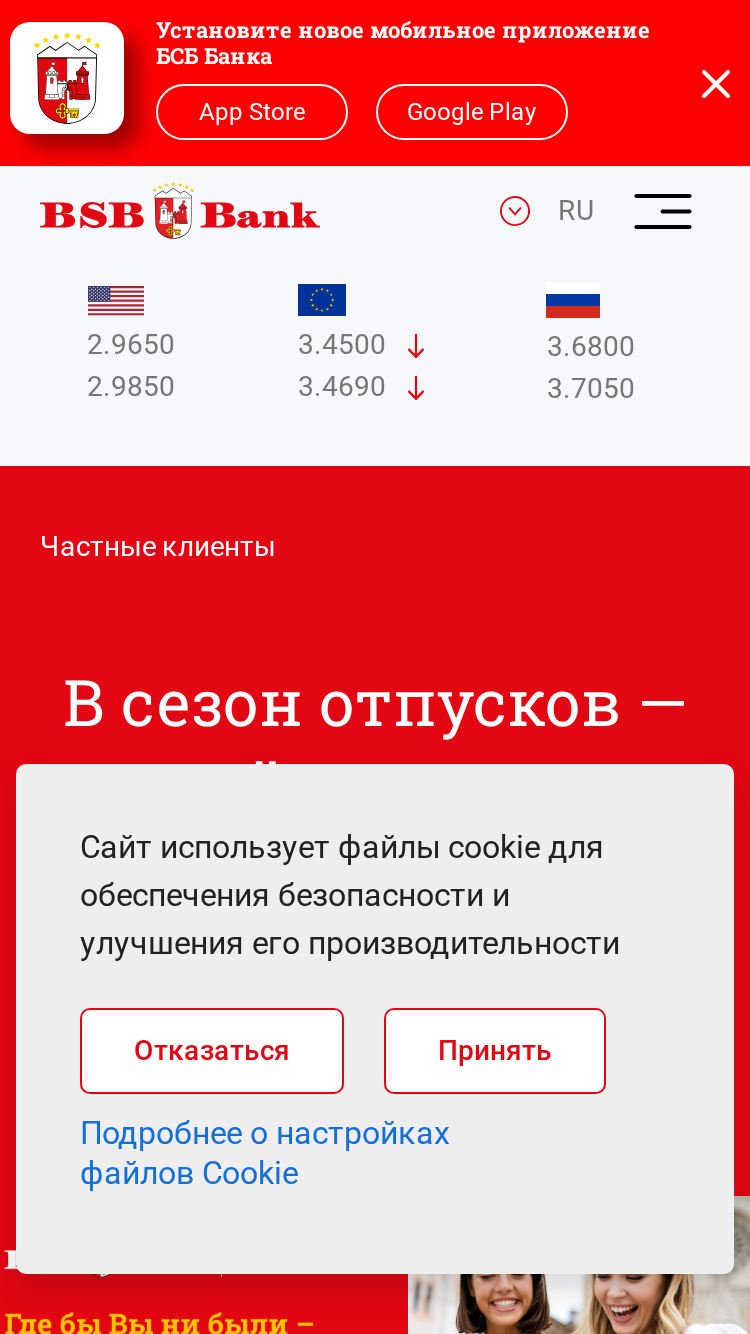Open the hamburger navigation menu
The image size is (750, 1334).
(663, 211)
